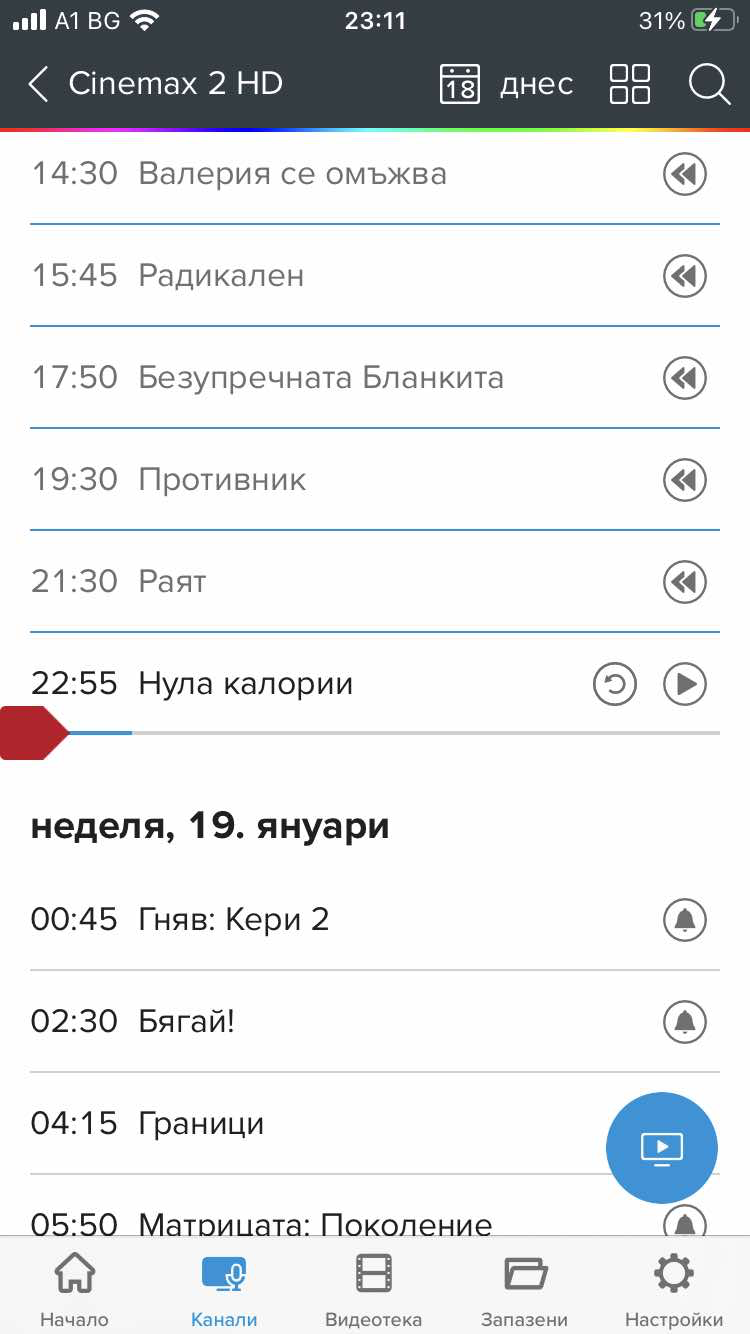The image size is (750, 1334).
Task: Play Нула калории live
Action: [685, 684]
